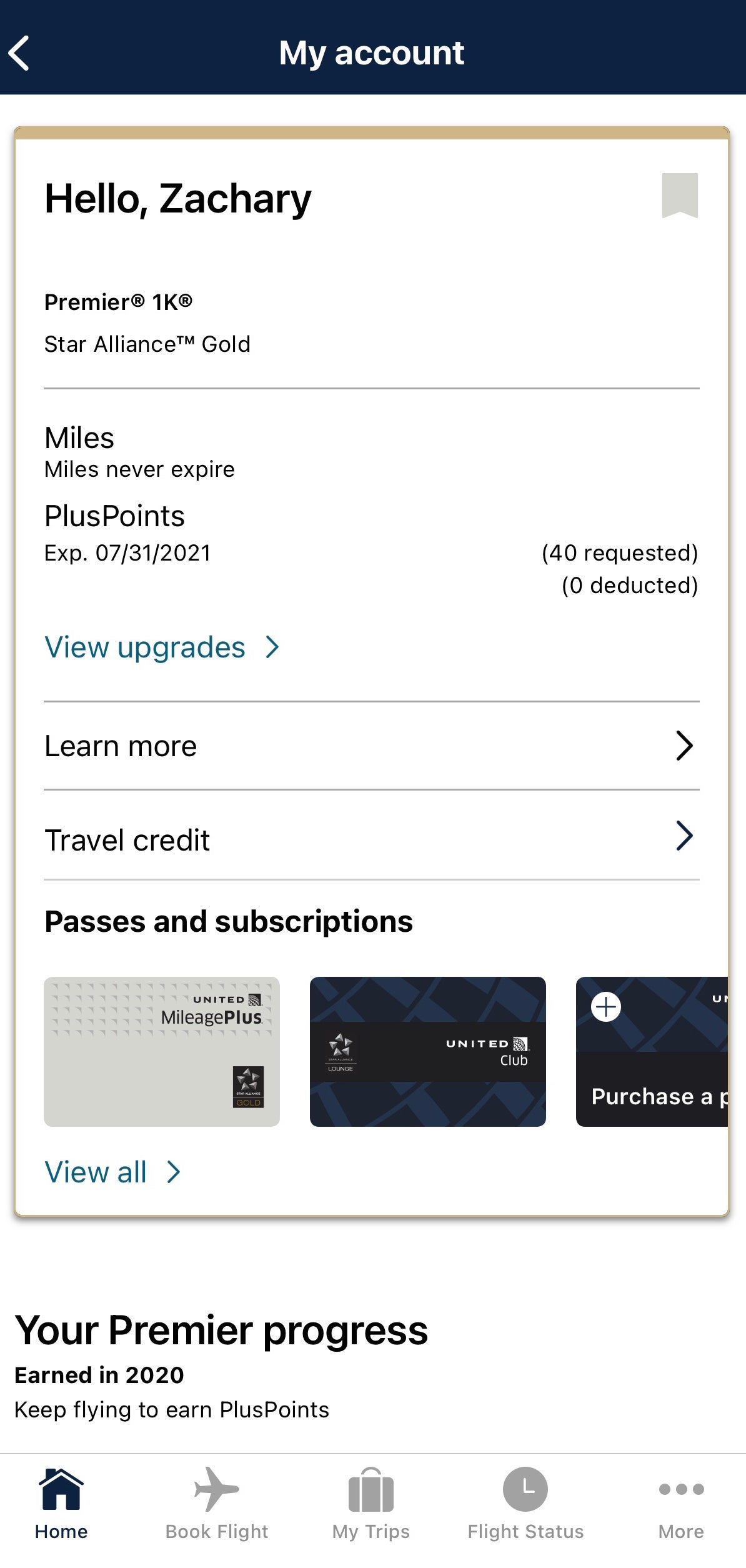746x1568 pixels.
Task: Open the United Club pass card
Action: tap(427, 1051)
